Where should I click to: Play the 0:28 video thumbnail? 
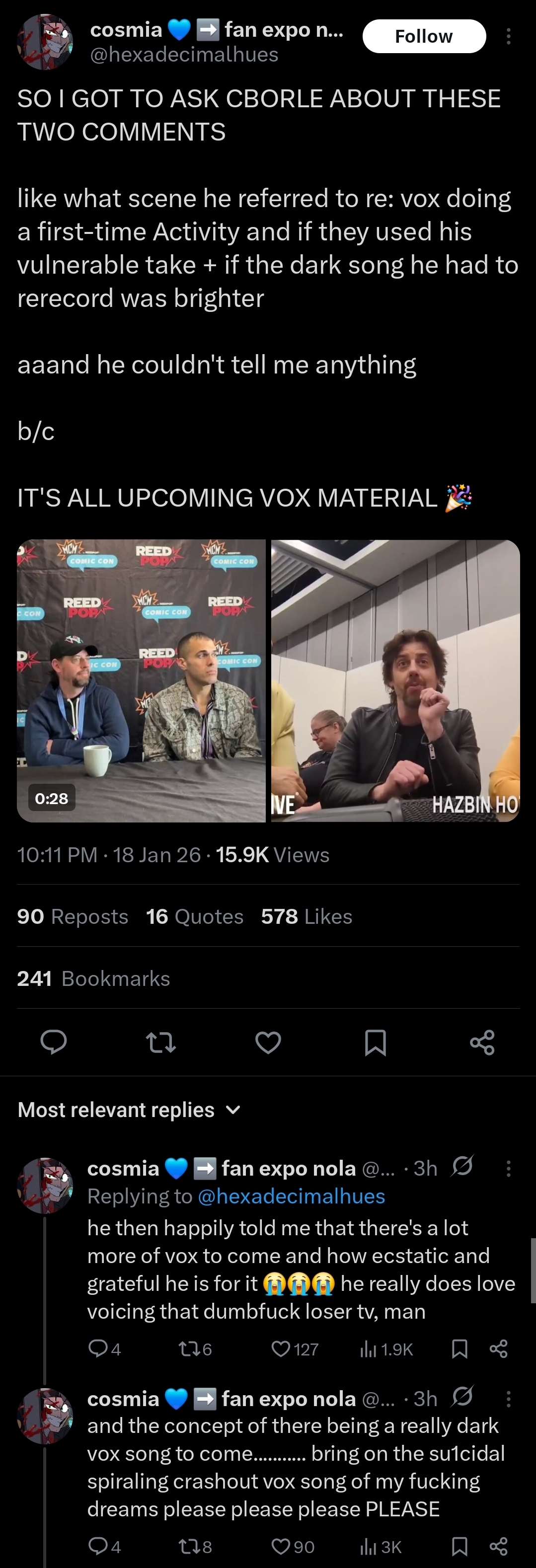click(x=141, y=680)
